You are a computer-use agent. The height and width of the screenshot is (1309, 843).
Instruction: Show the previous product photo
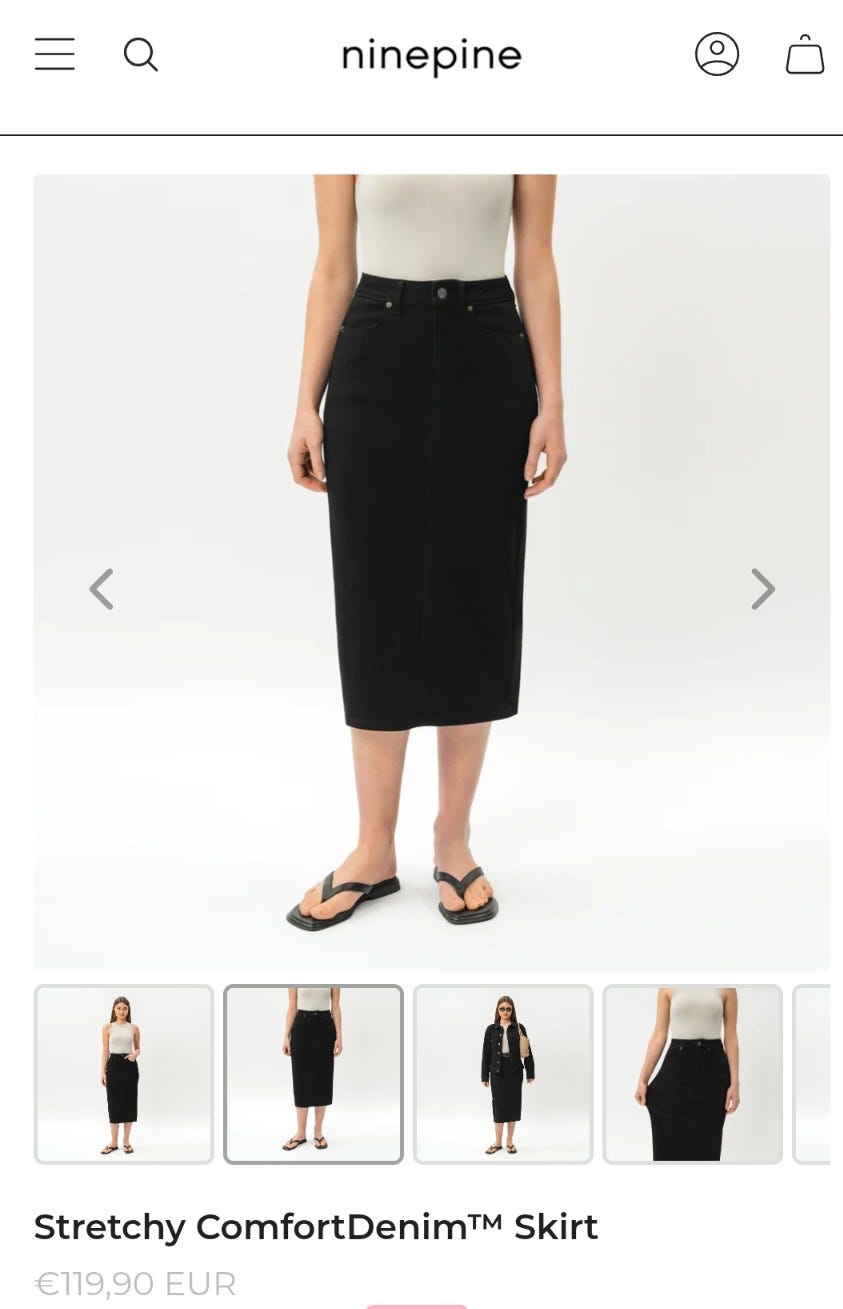[101, 589]
